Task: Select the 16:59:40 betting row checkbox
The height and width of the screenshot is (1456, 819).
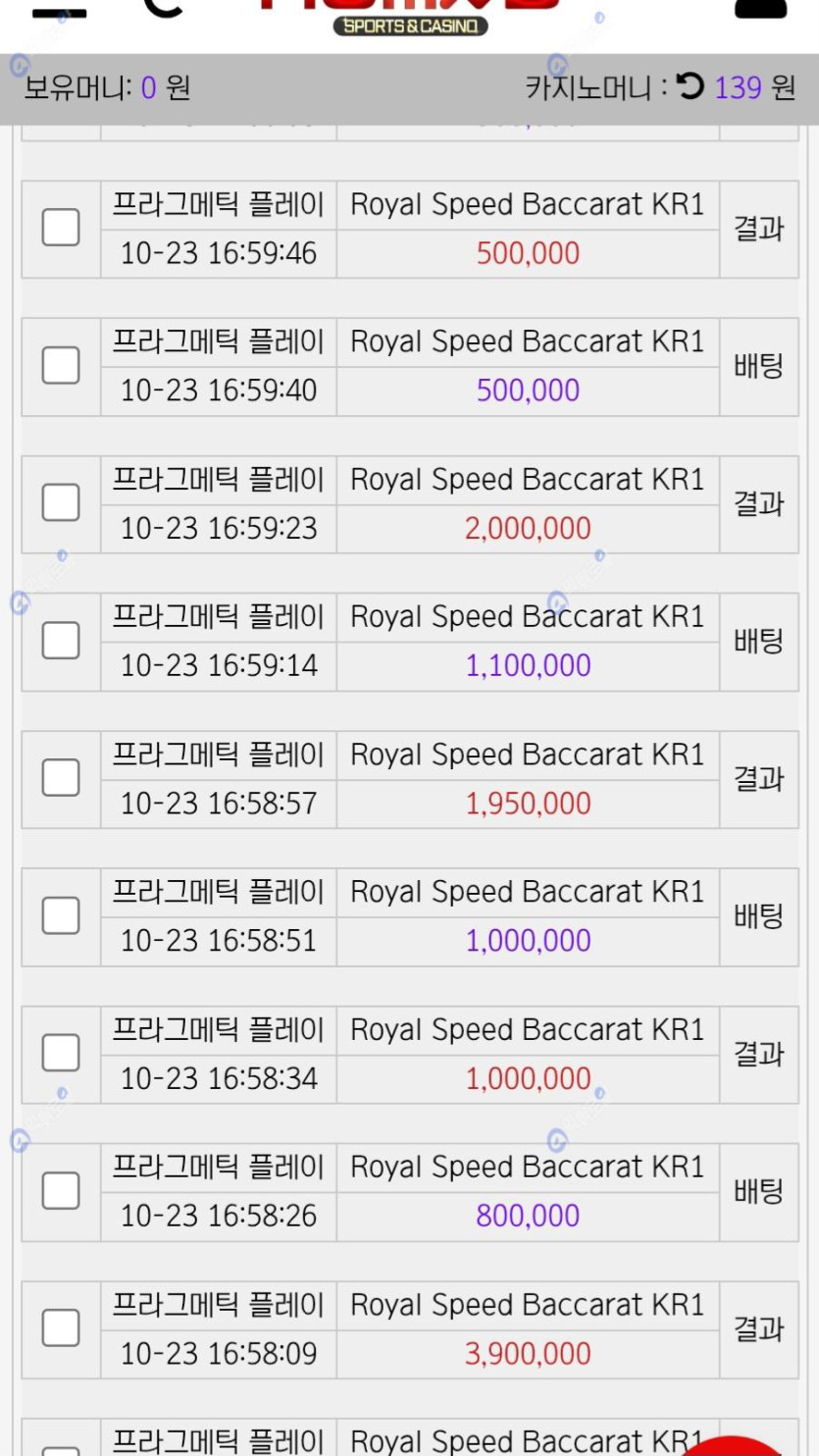Action: pyautogui.click(x=61, y=366)
